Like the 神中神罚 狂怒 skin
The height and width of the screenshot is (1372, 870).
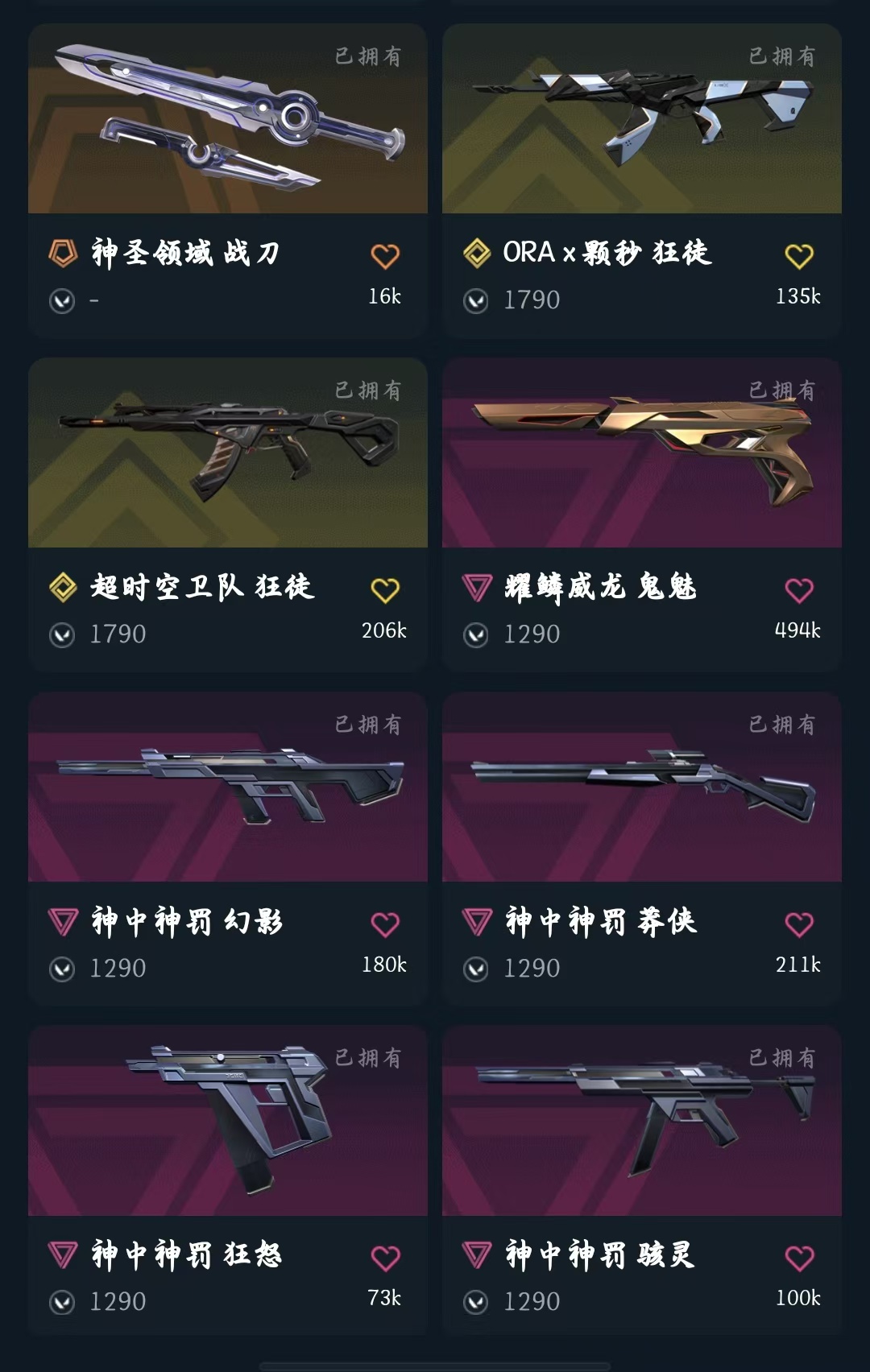click(385, 1258)
